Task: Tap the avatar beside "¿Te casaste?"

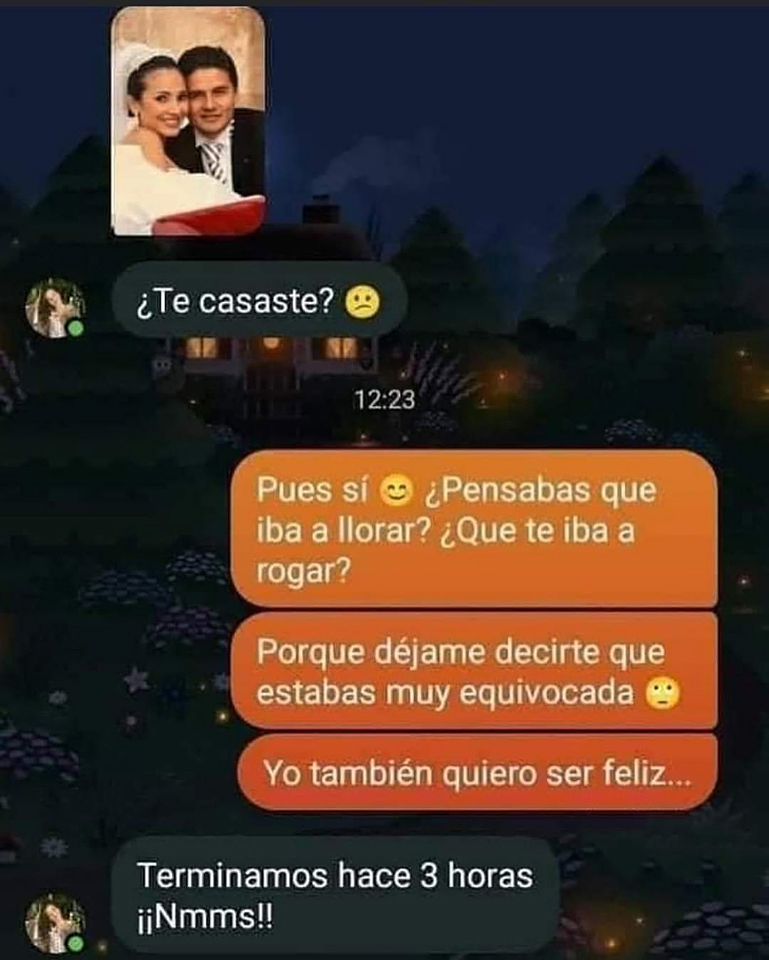Action: coord(55,307)
